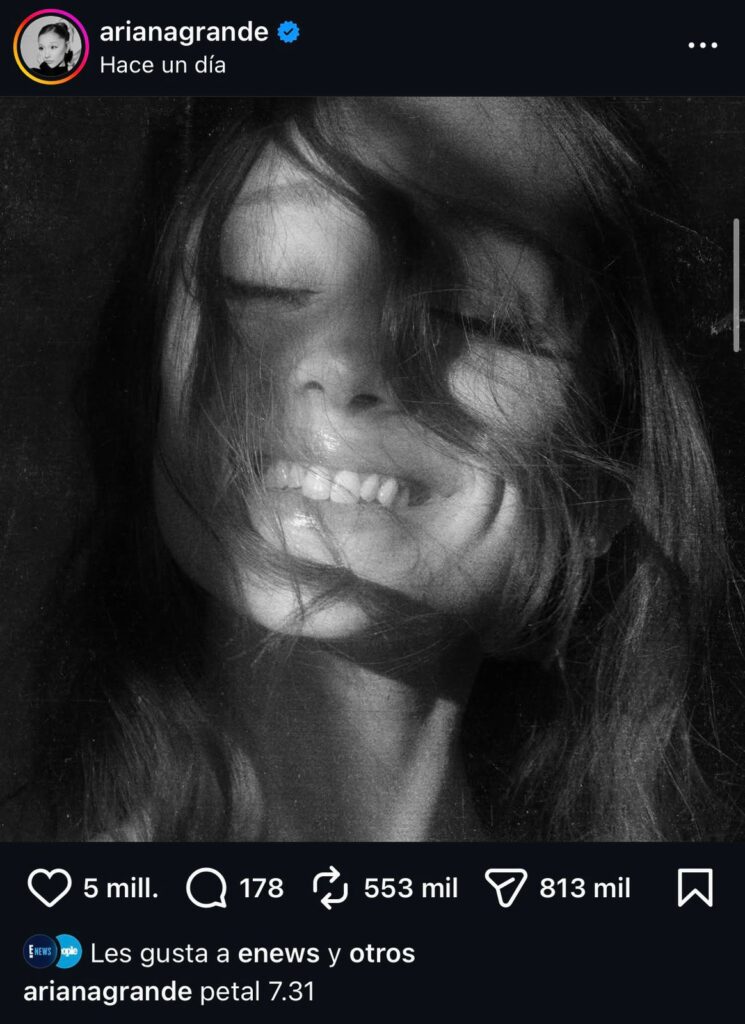Repost this post
This screenshot has width=745, height=1024.
click(329, 887)
